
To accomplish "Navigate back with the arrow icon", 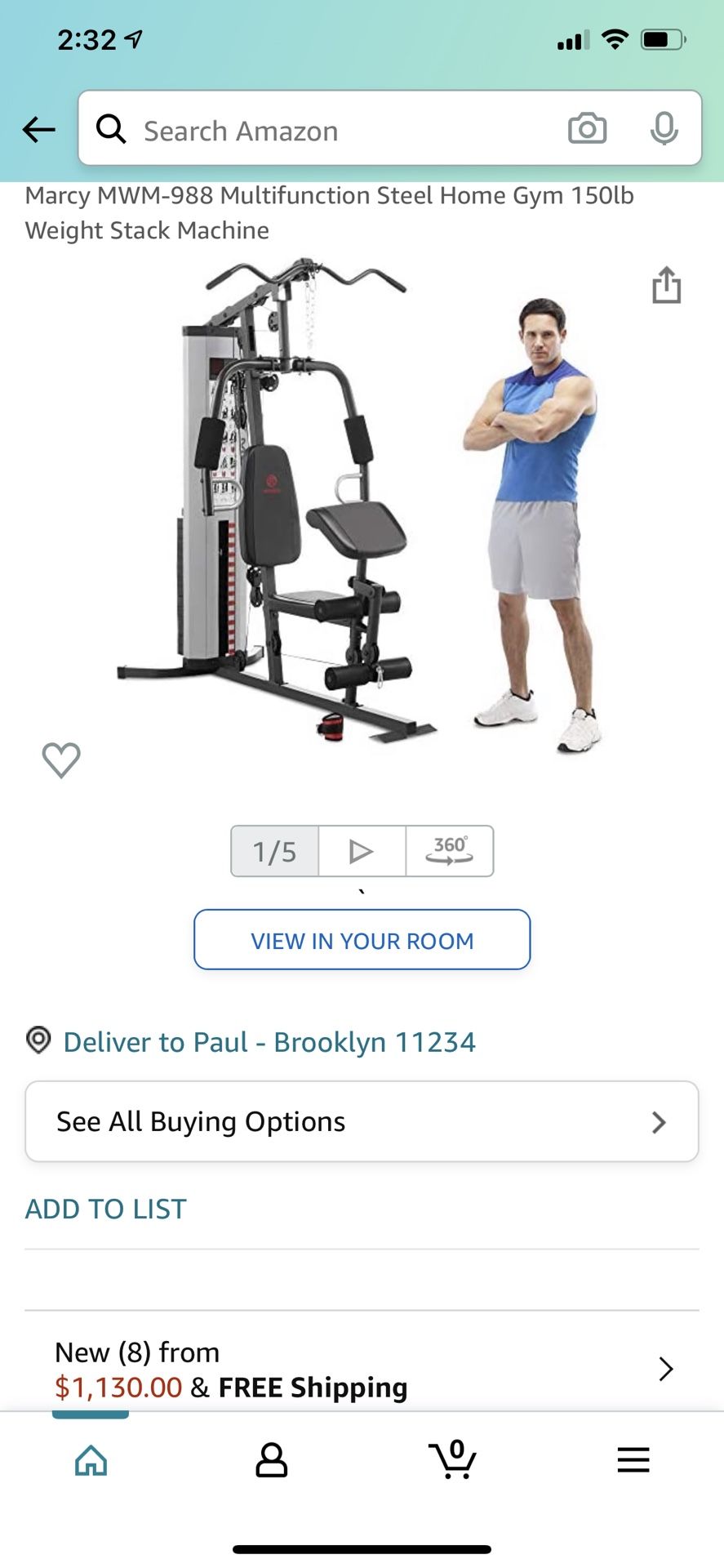I will pos(38,129).
